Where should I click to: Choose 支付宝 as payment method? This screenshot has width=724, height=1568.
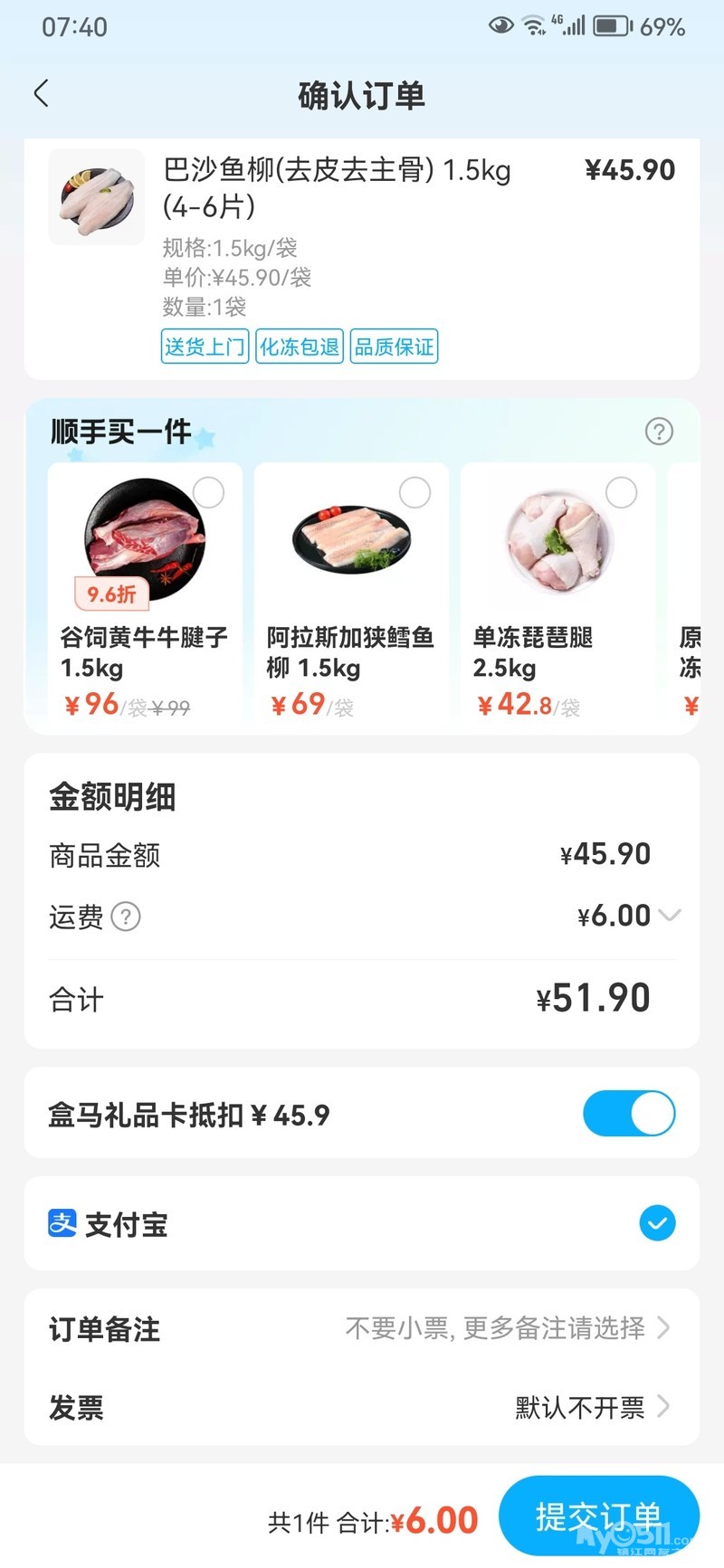(x=657, y=1224)
